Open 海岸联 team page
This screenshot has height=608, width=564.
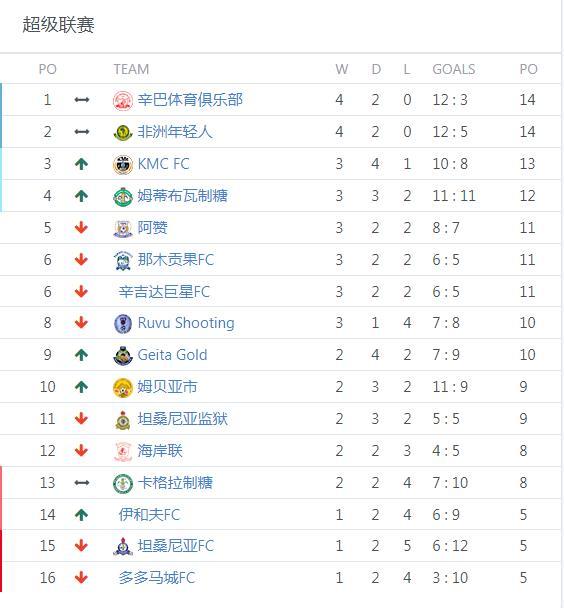pos(160,451)
